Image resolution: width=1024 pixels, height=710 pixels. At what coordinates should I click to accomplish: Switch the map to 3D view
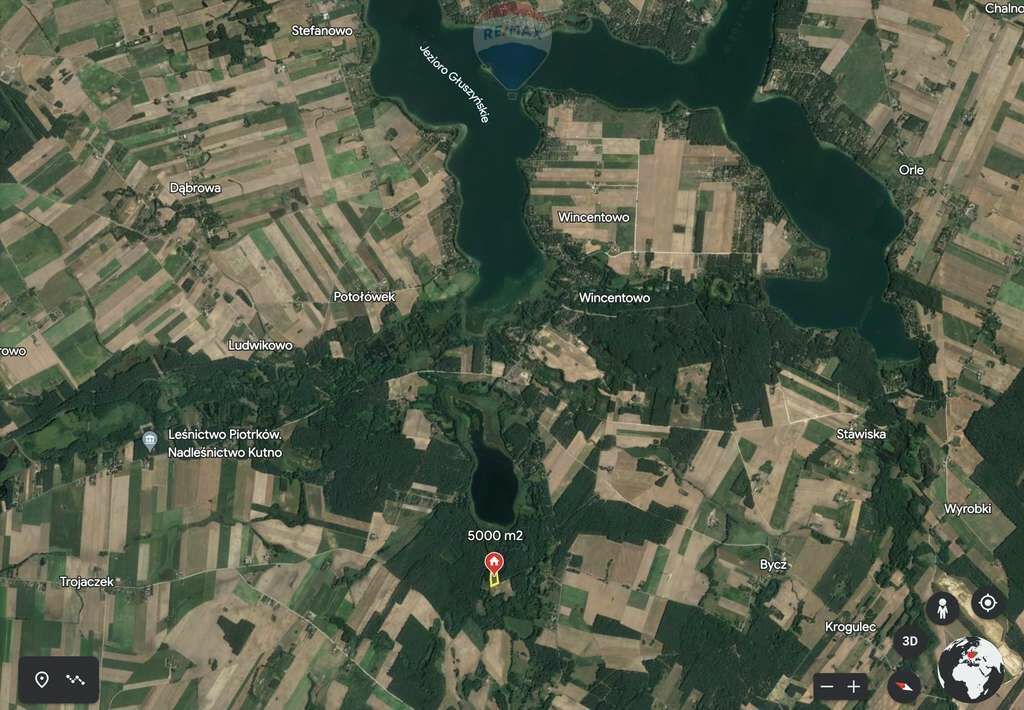pyautogui.click(x=908, y=640)
